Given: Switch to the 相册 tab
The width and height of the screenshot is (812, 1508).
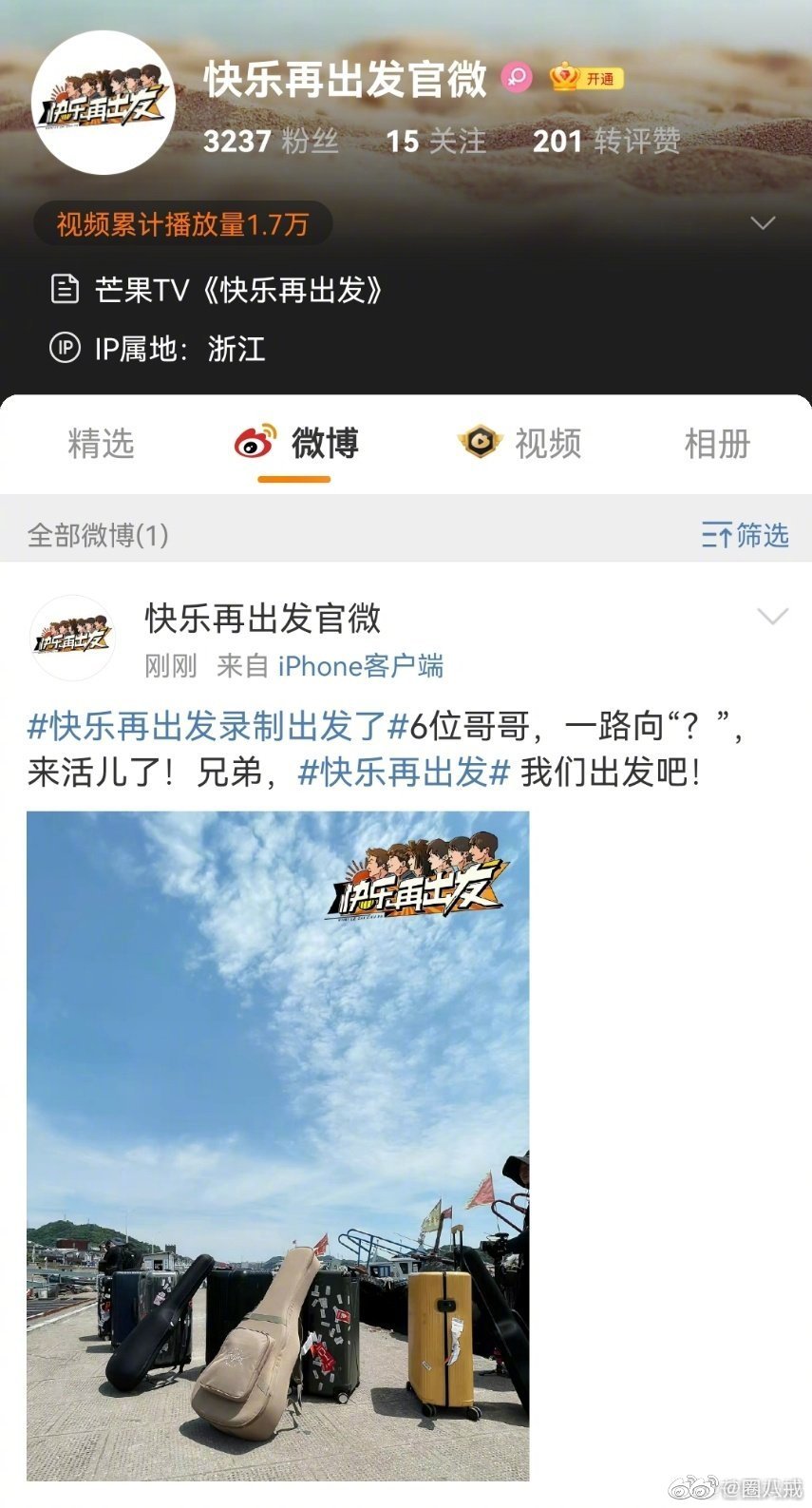Looking at the screenshot, I should 717,444.
